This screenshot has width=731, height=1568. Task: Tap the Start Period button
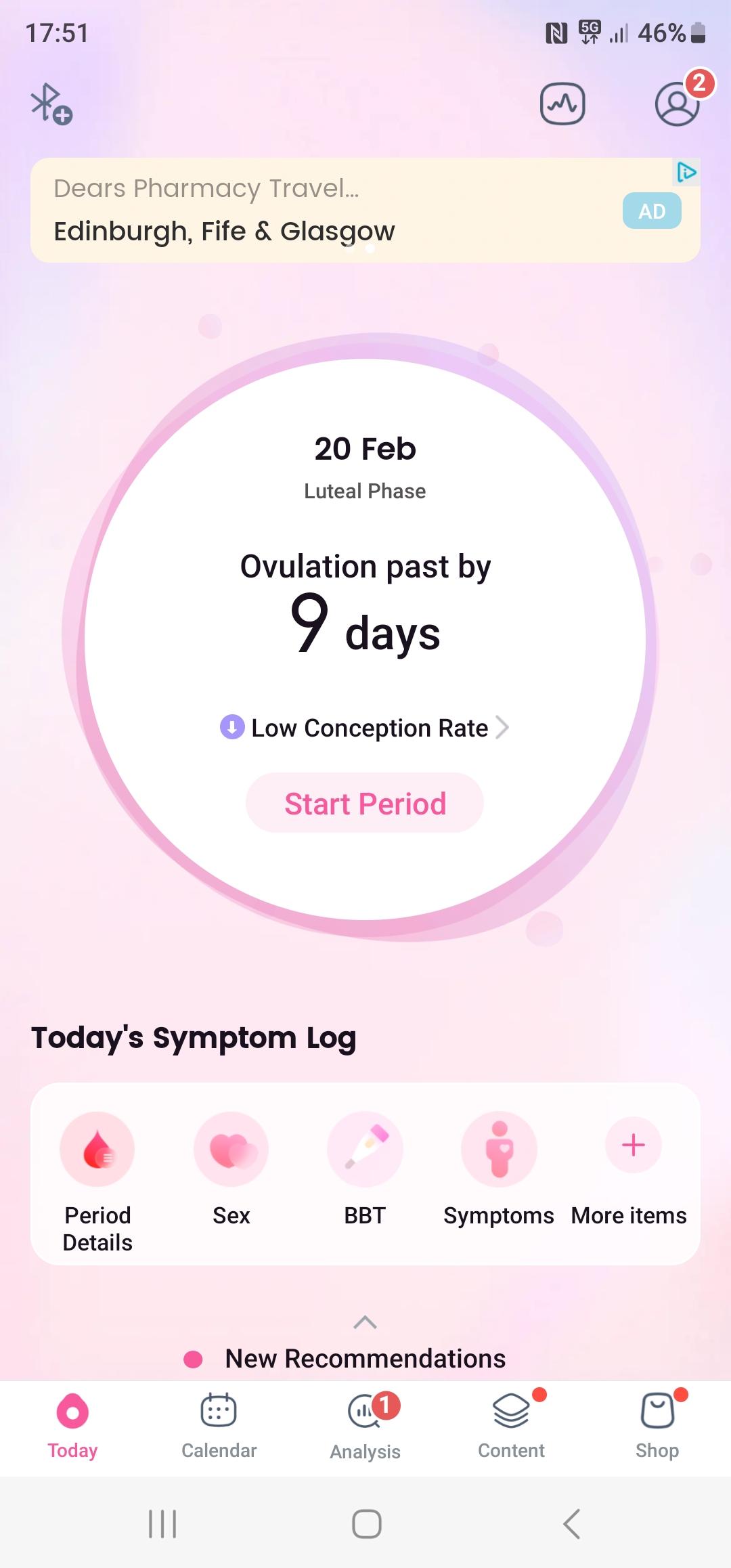coord(365,803)
